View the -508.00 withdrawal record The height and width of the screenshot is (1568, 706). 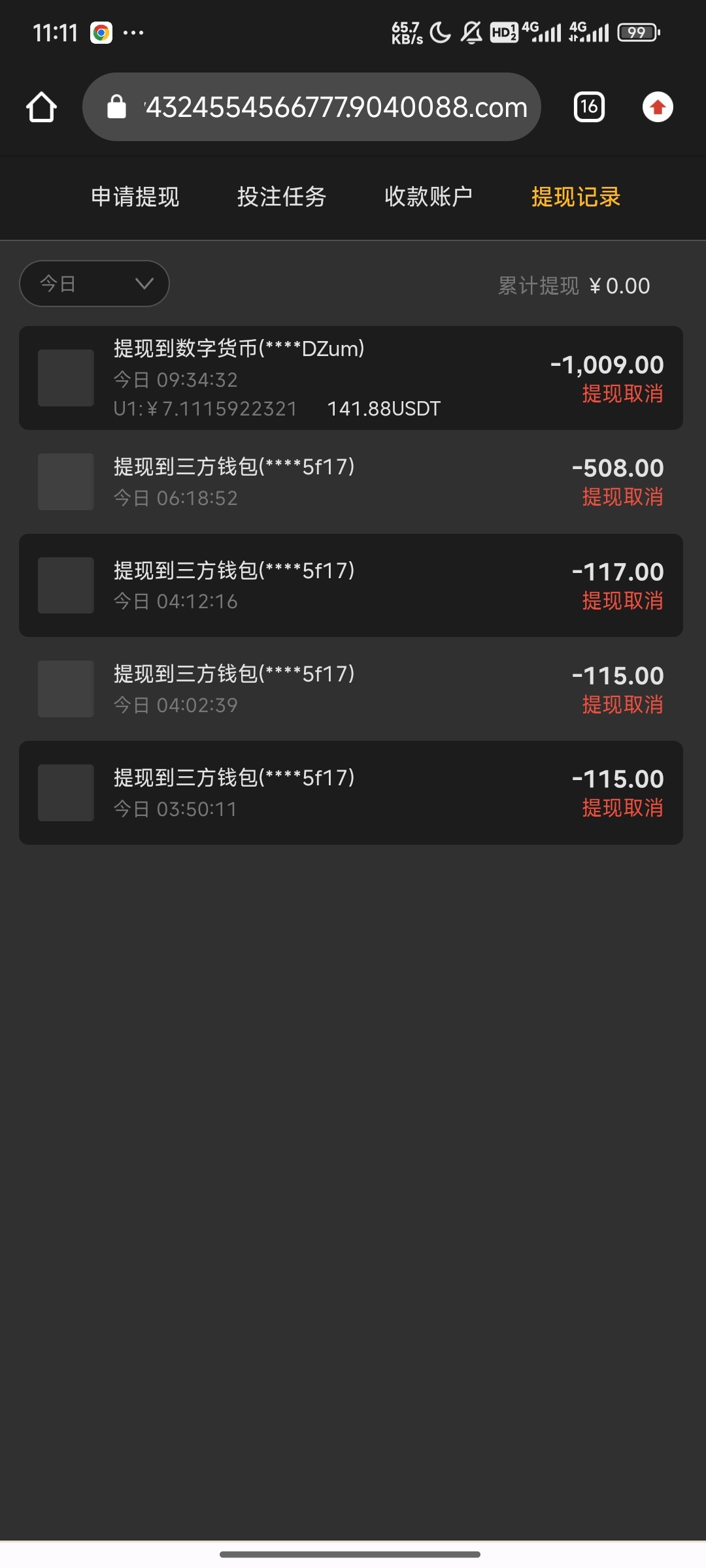click(x=351, y=482)
